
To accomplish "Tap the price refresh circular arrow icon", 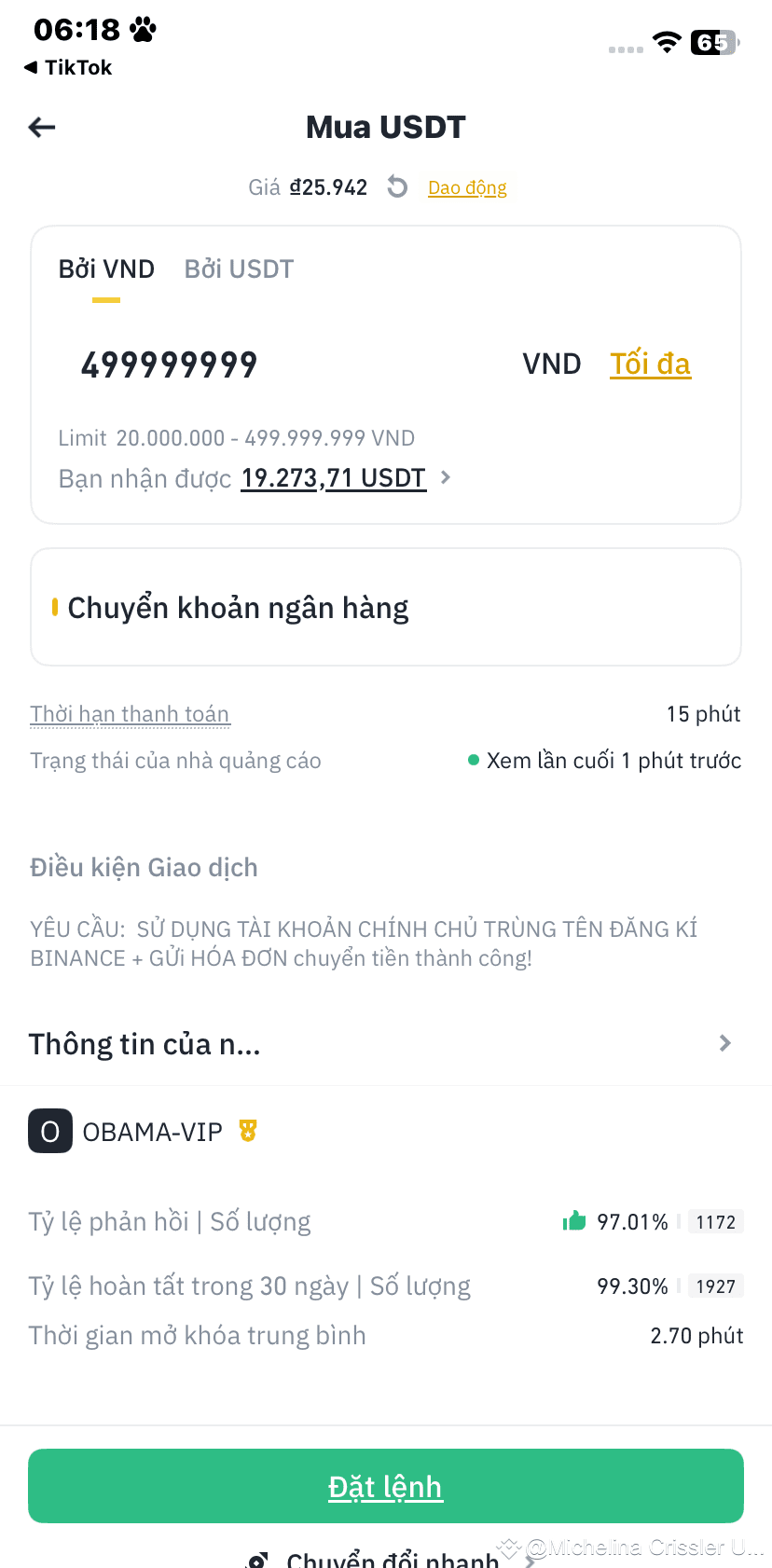I will (x=397, y=186).
